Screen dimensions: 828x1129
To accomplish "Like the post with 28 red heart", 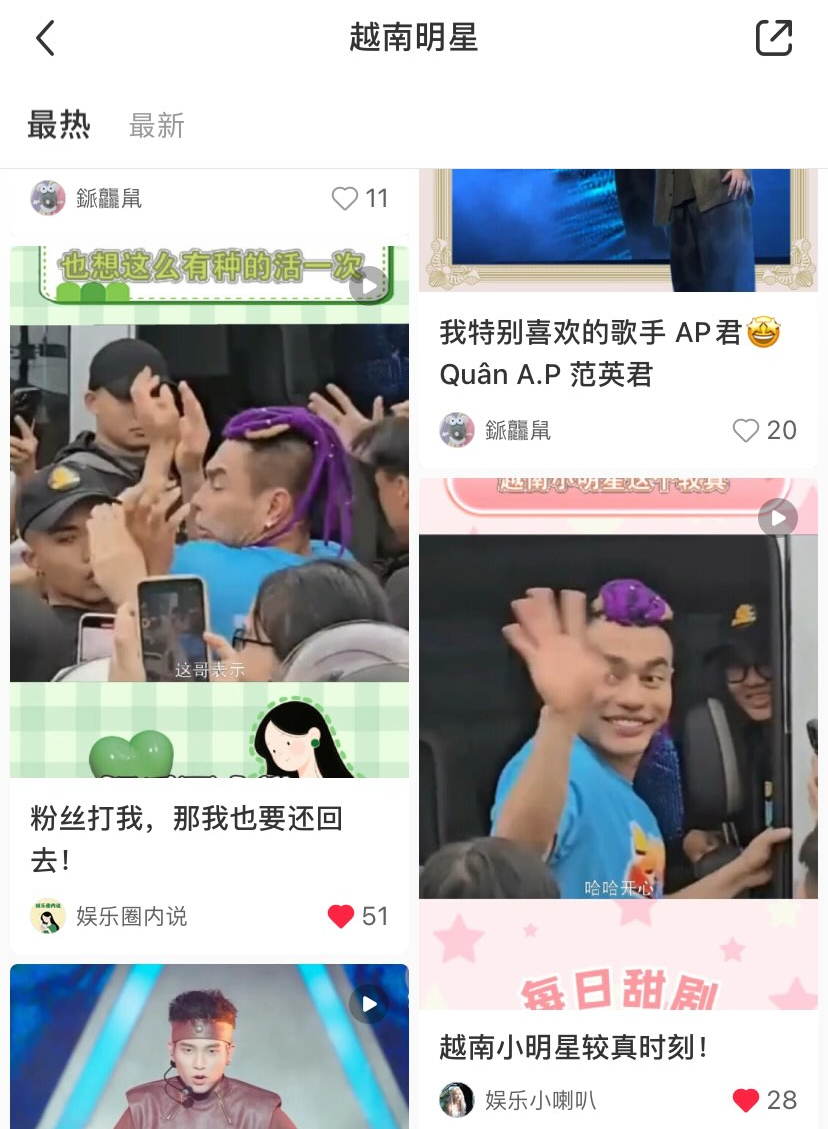I will pos(745,1100).
